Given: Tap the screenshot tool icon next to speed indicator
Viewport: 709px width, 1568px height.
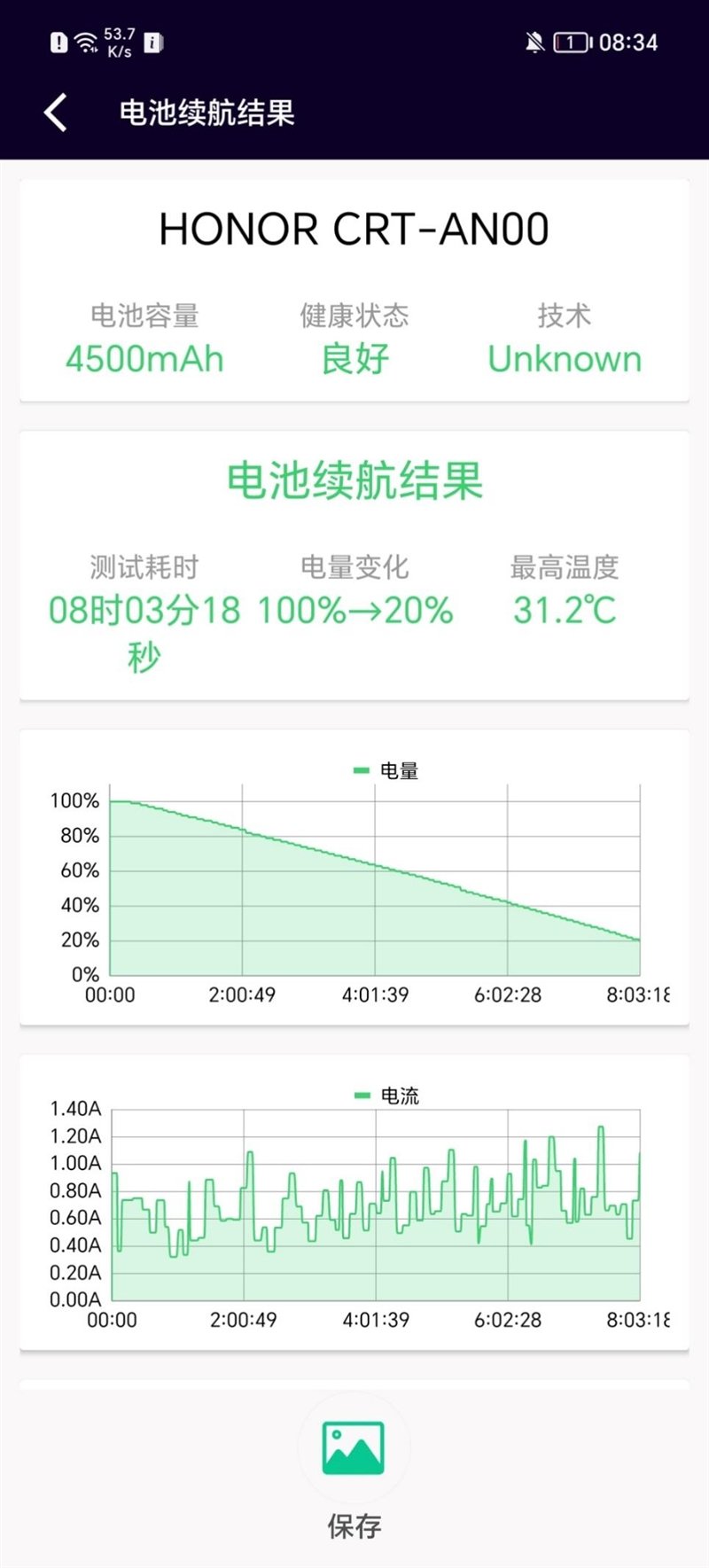Looking at the screenshot, I should click(153, 42).
